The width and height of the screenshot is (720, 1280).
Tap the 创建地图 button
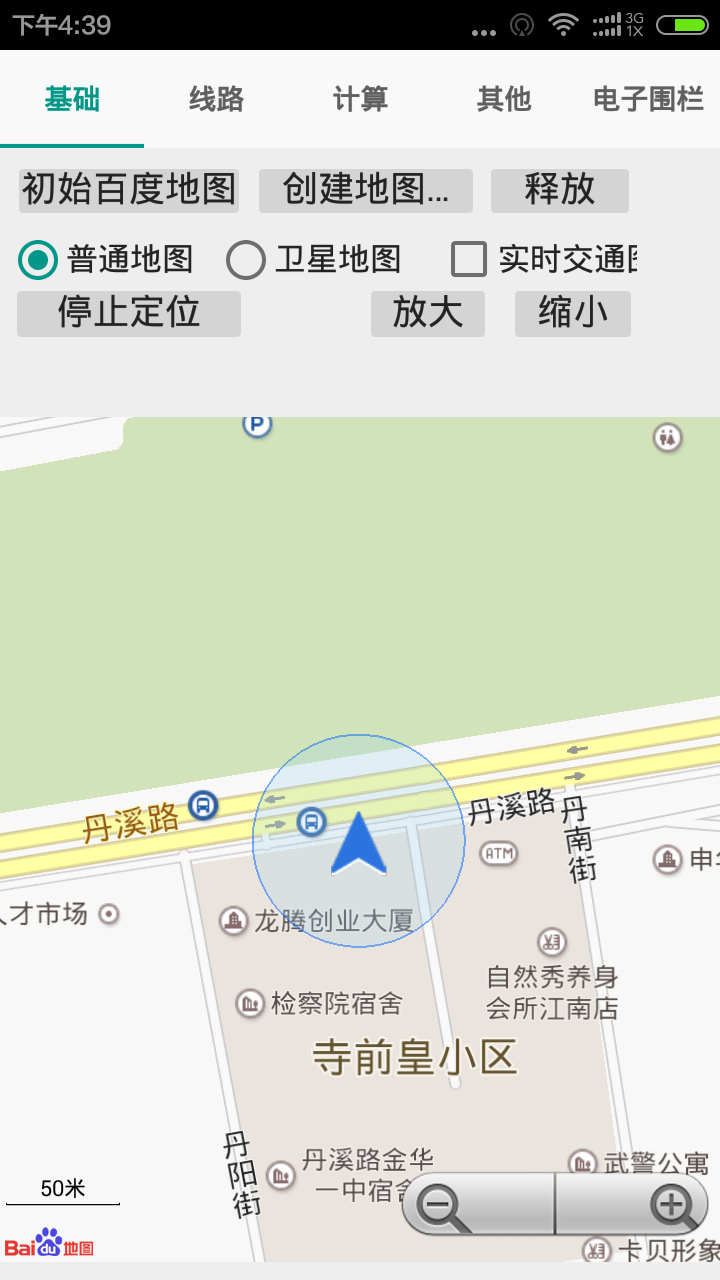(x=365, y=190)
